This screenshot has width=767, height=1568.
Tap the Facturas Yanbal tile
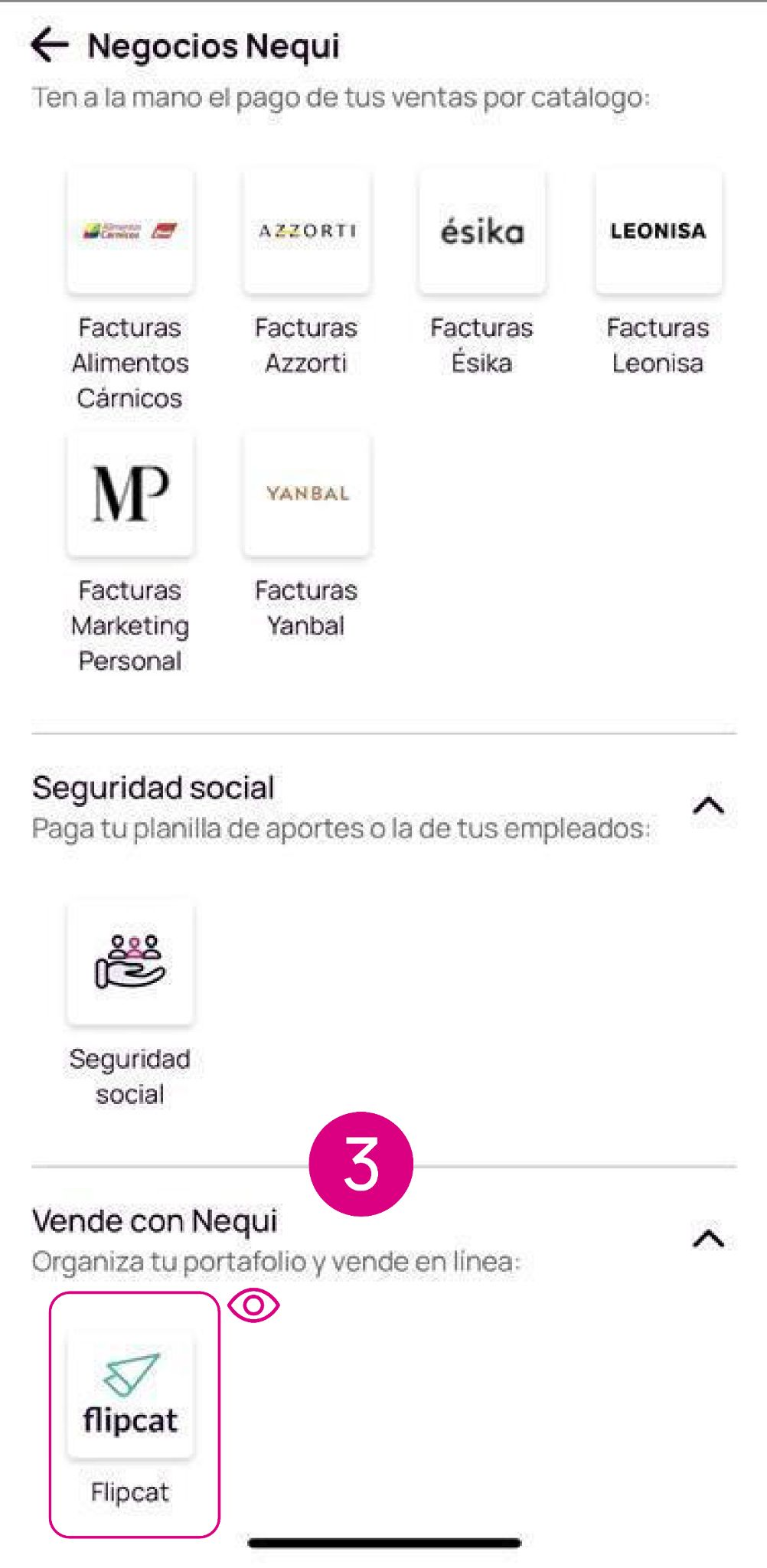click(x=307, y=494)
